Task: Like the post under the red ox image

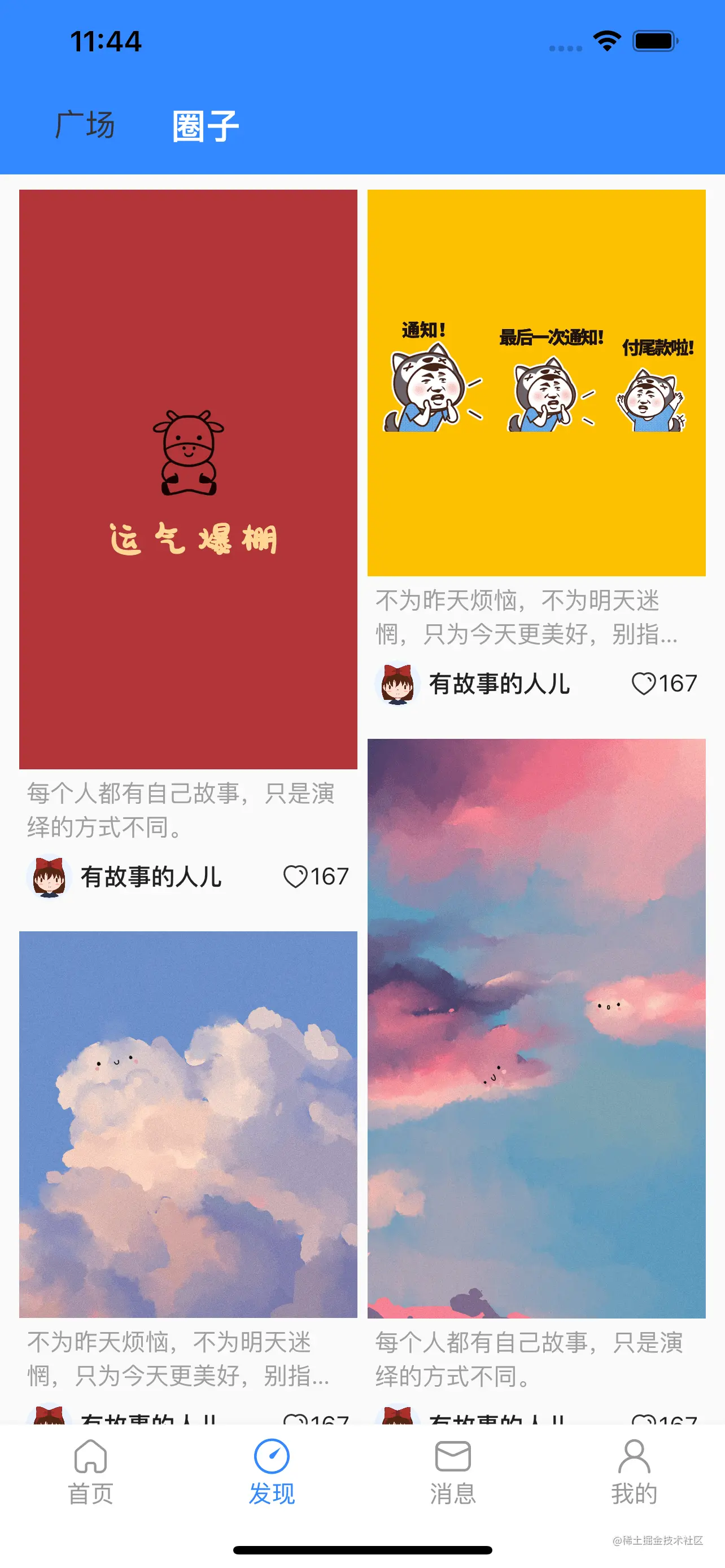Action: click(295, 877)
